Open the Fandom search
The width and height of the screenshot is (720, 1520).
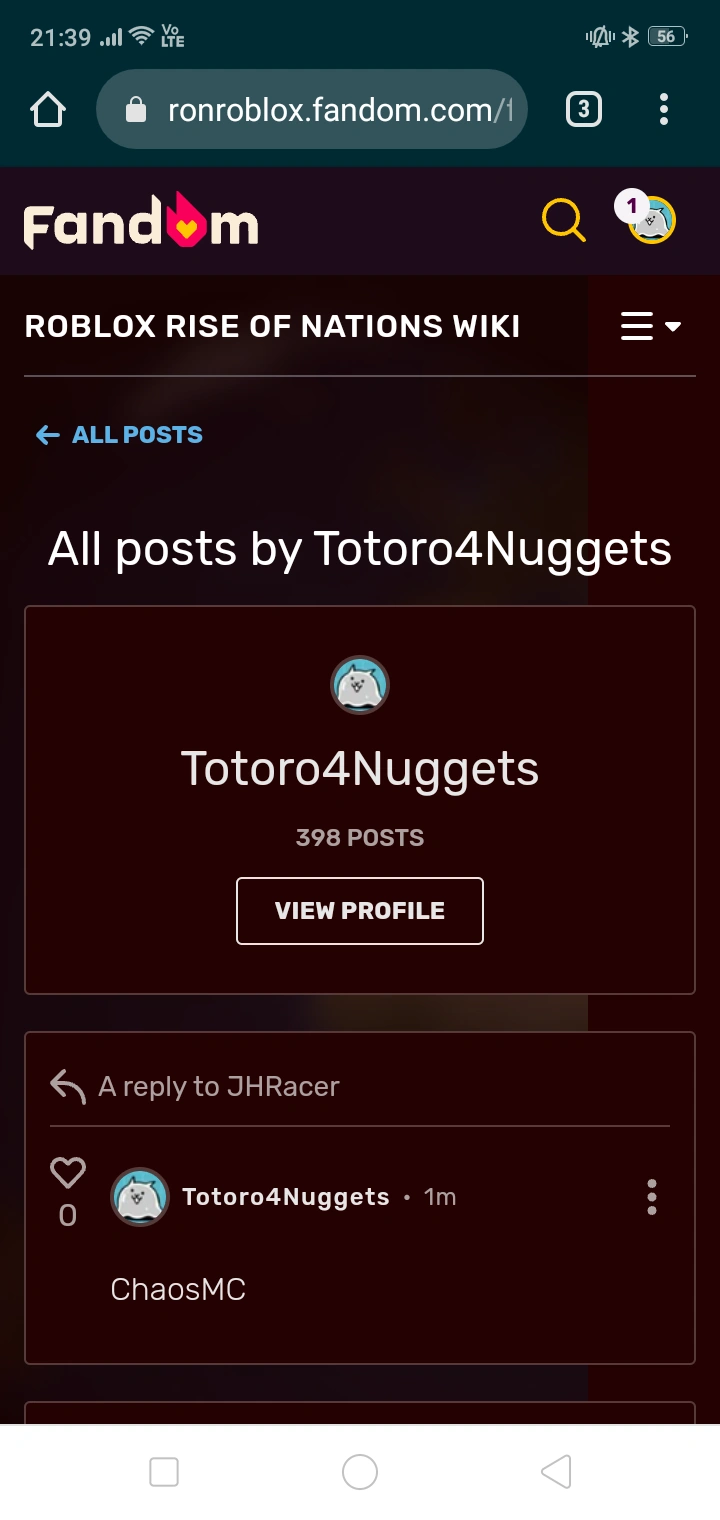[563, 221]
